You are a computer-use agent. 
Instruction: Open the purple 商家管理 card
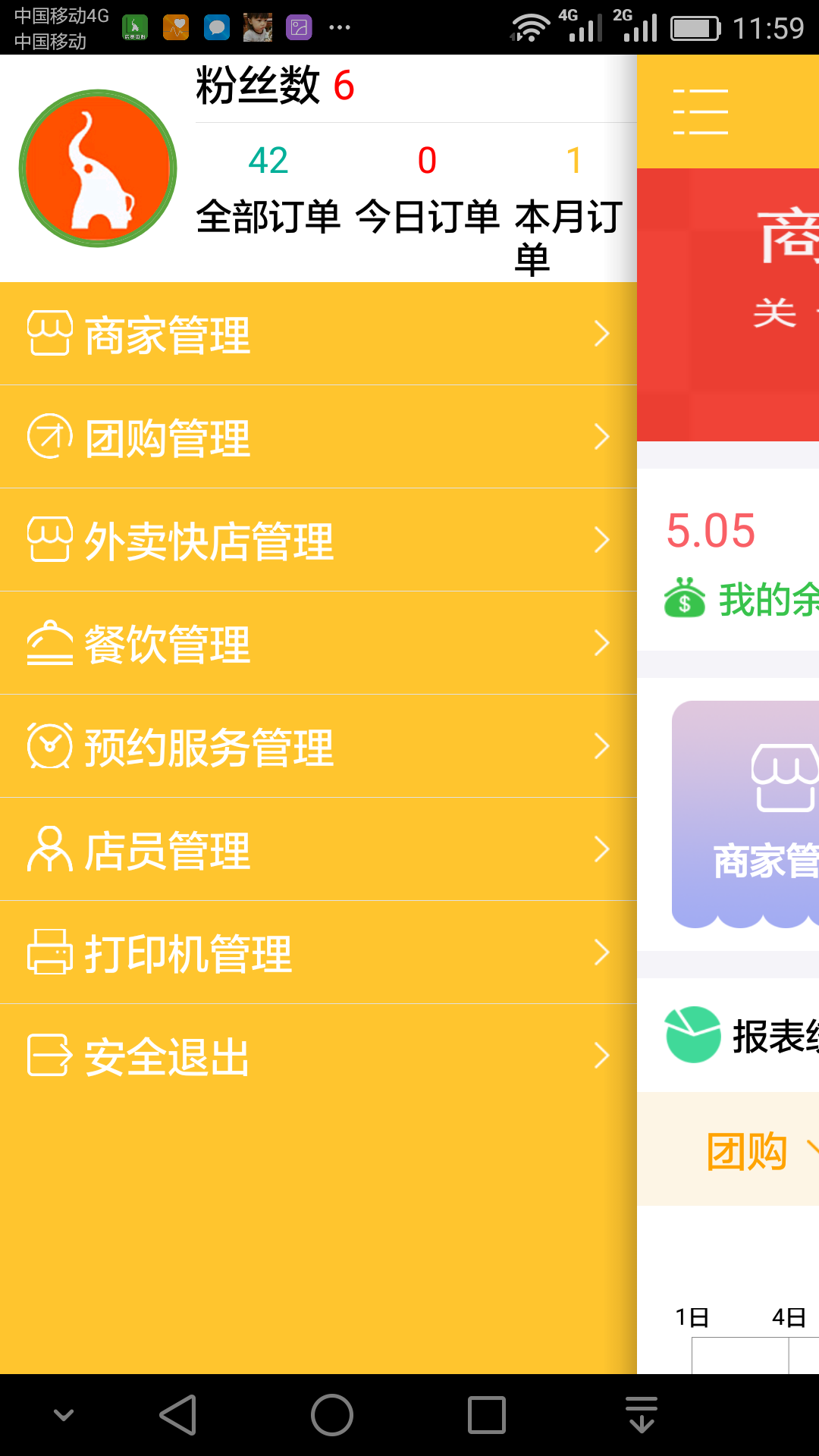747,815
